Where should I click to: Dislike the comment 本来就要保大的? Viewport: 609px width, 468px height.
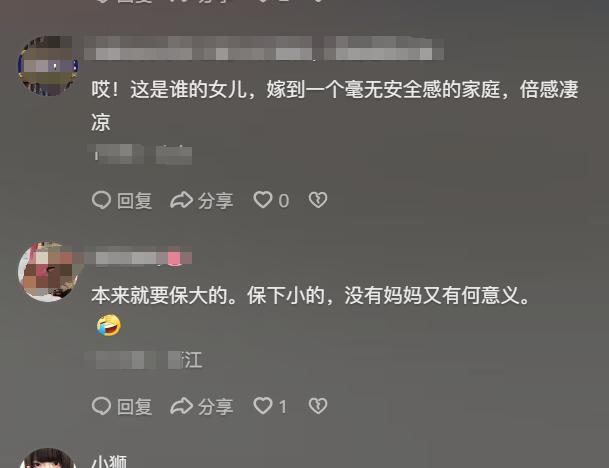click(x=318, y=406)
